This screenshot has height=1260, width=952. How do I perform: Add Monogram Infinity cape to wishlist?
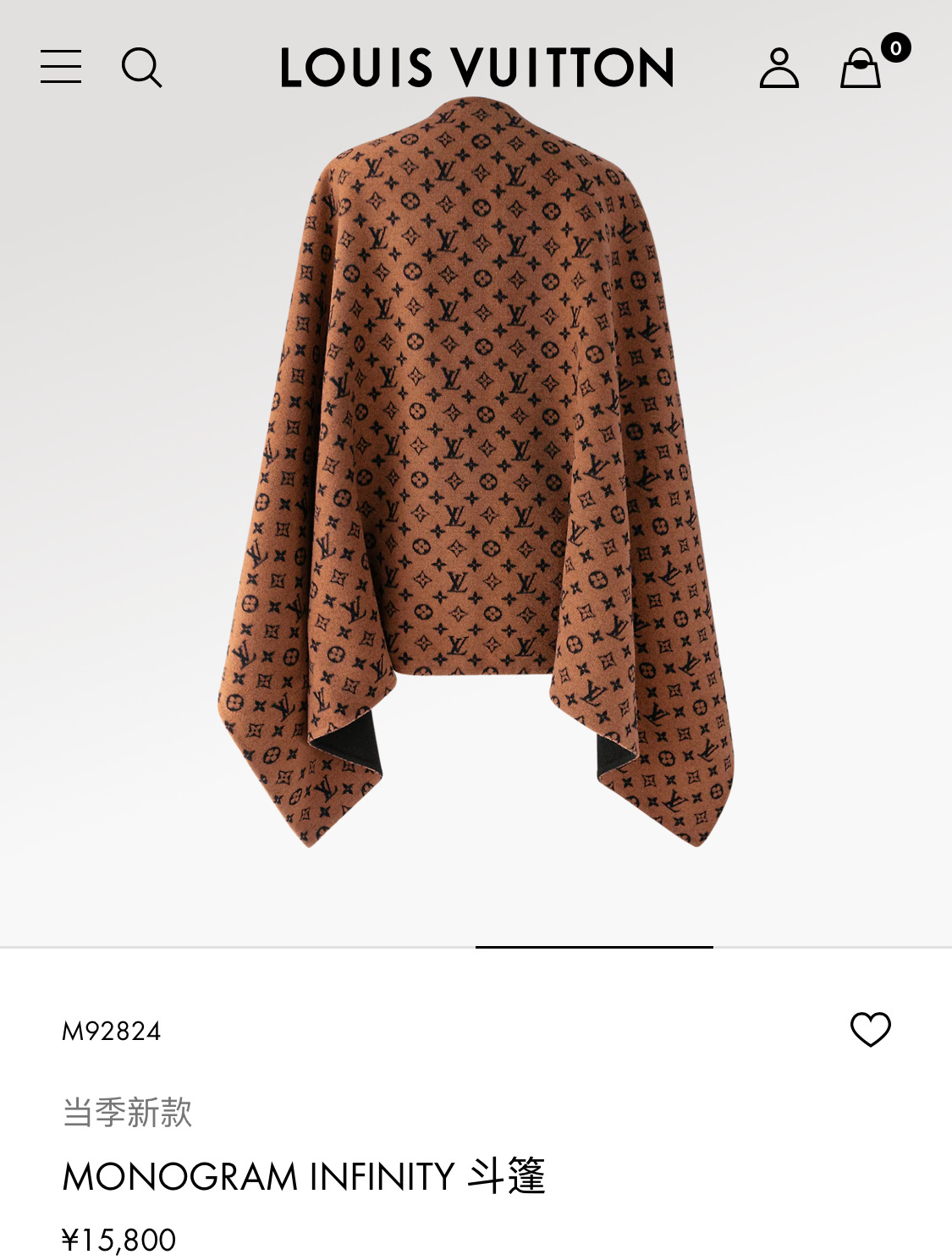tap(870, 1029)
